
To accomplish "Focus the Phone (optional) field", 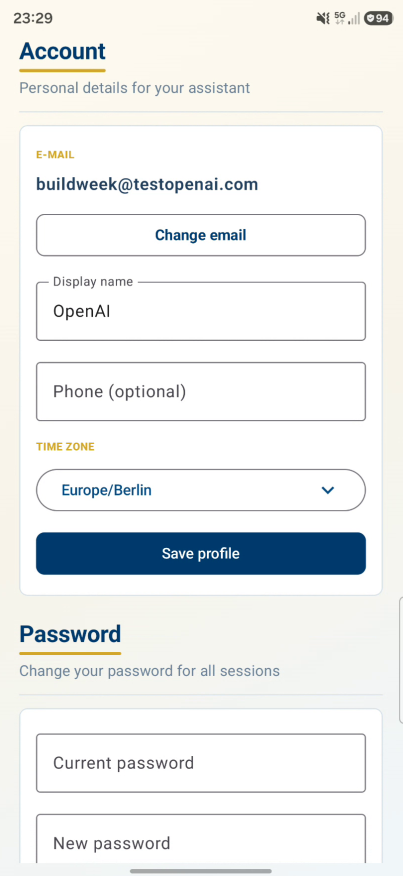I will (201, 392).
